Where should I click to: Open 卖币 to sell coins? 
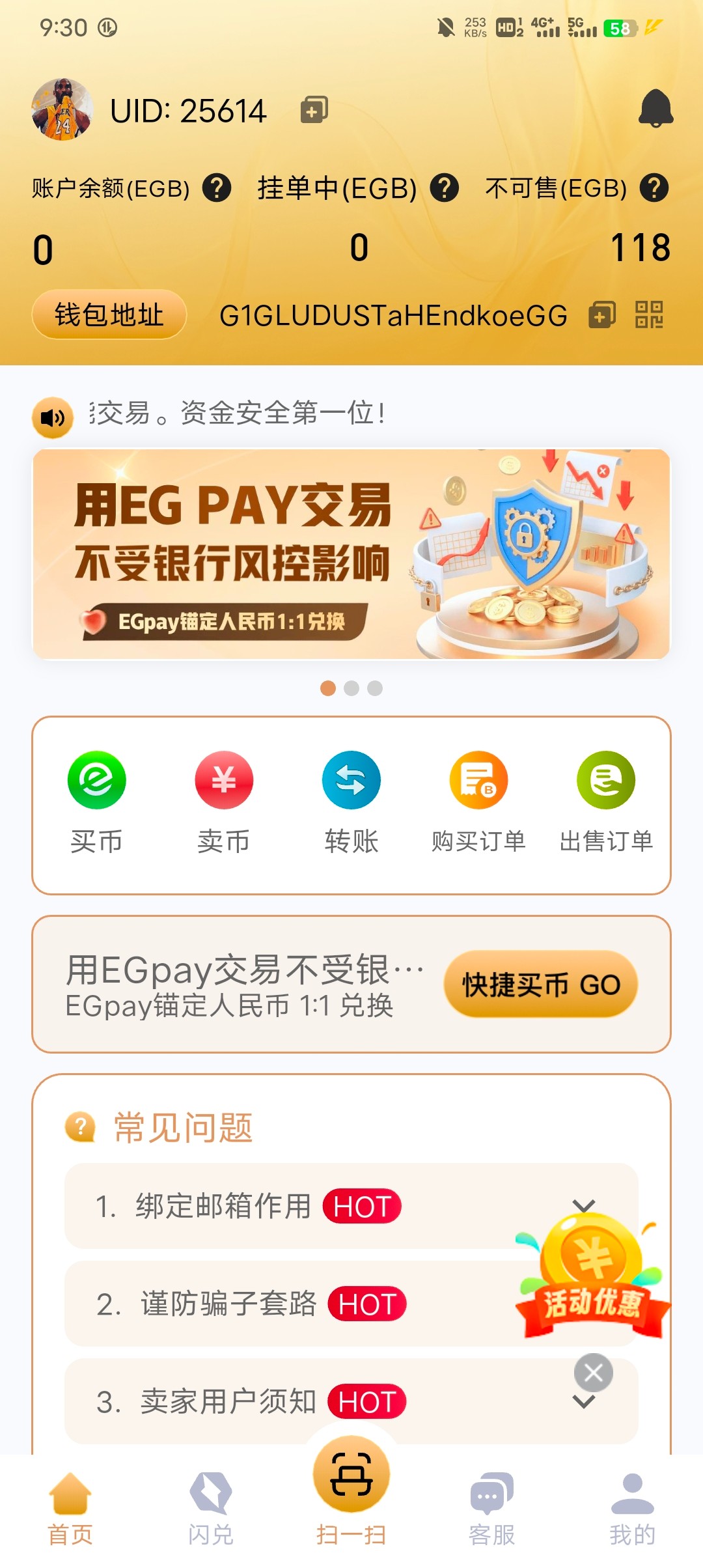[x=224, y=801]
